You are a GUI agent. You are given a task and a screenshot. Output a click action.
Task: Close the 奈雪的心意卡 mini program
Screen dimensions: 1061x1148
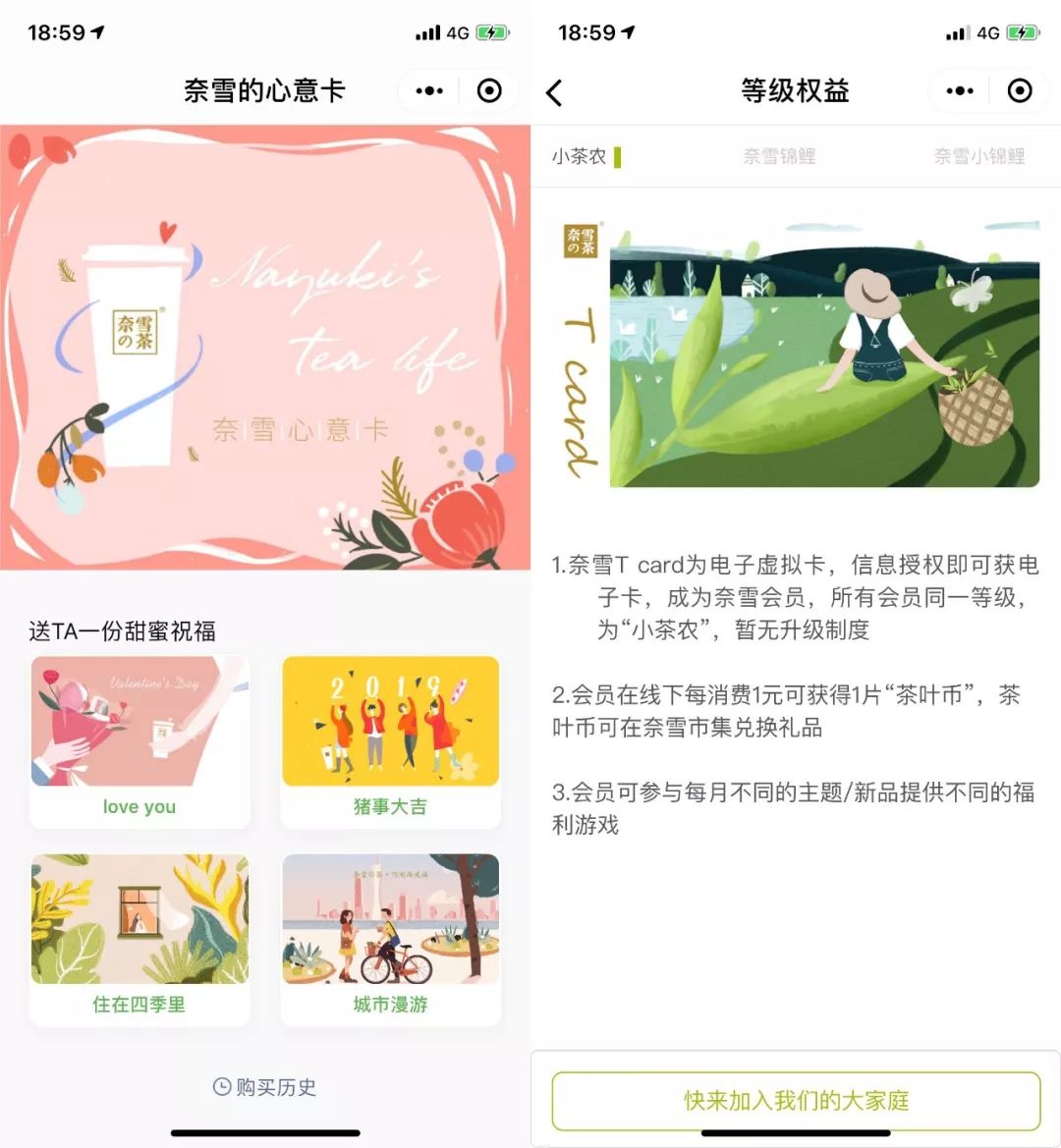tap(489, 91)
